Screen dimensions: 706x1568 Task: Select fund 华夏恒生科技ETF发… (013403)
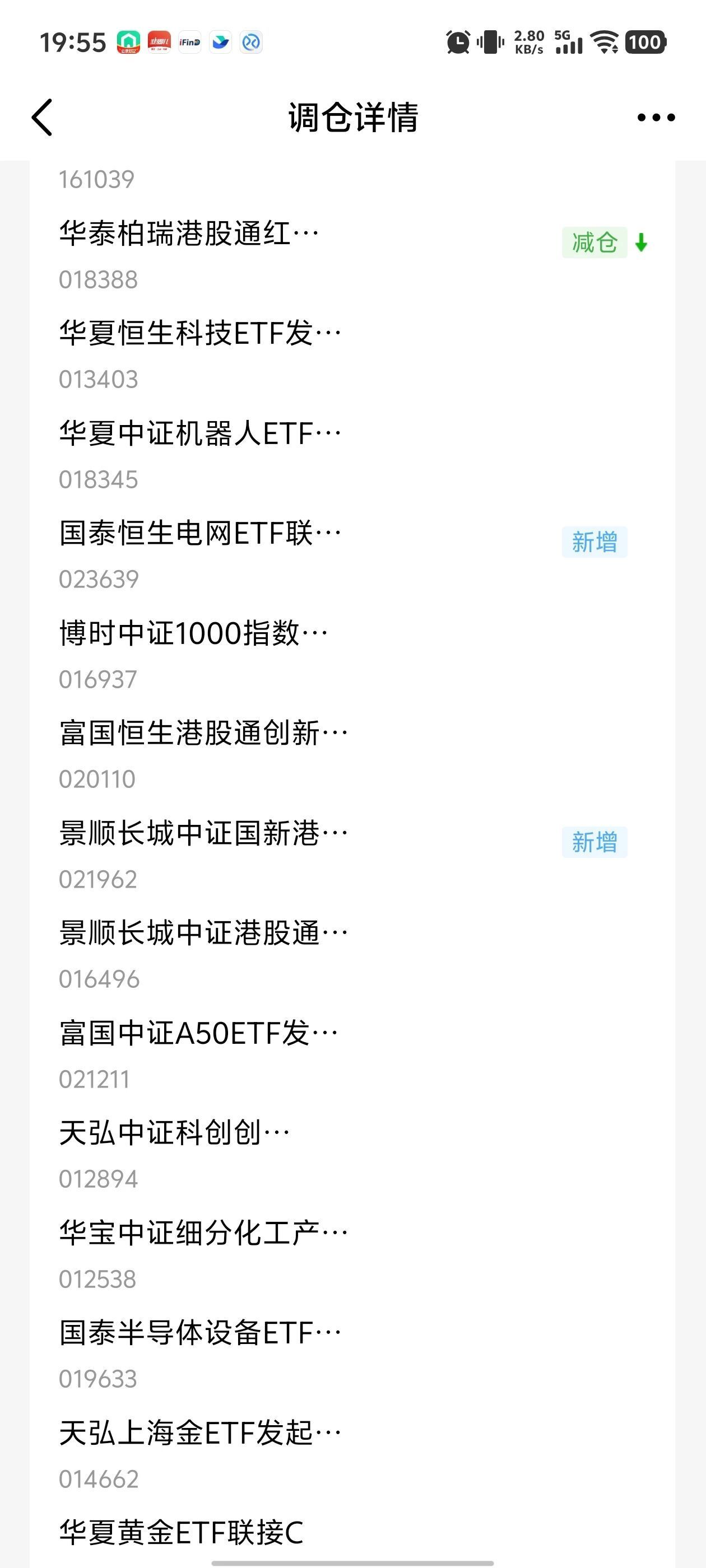[200, 334]
